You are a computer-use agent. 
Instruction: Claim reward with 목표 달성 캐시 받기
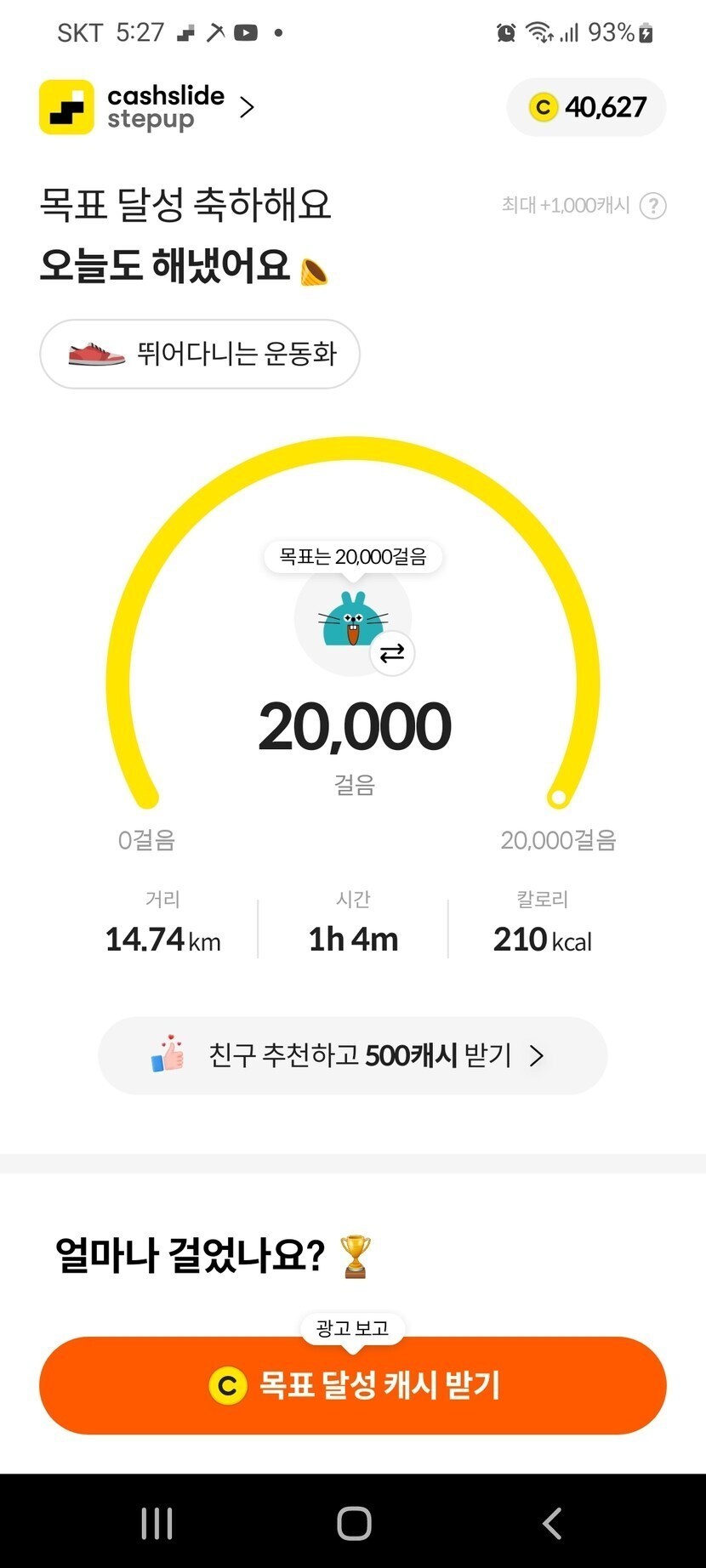353,1385
